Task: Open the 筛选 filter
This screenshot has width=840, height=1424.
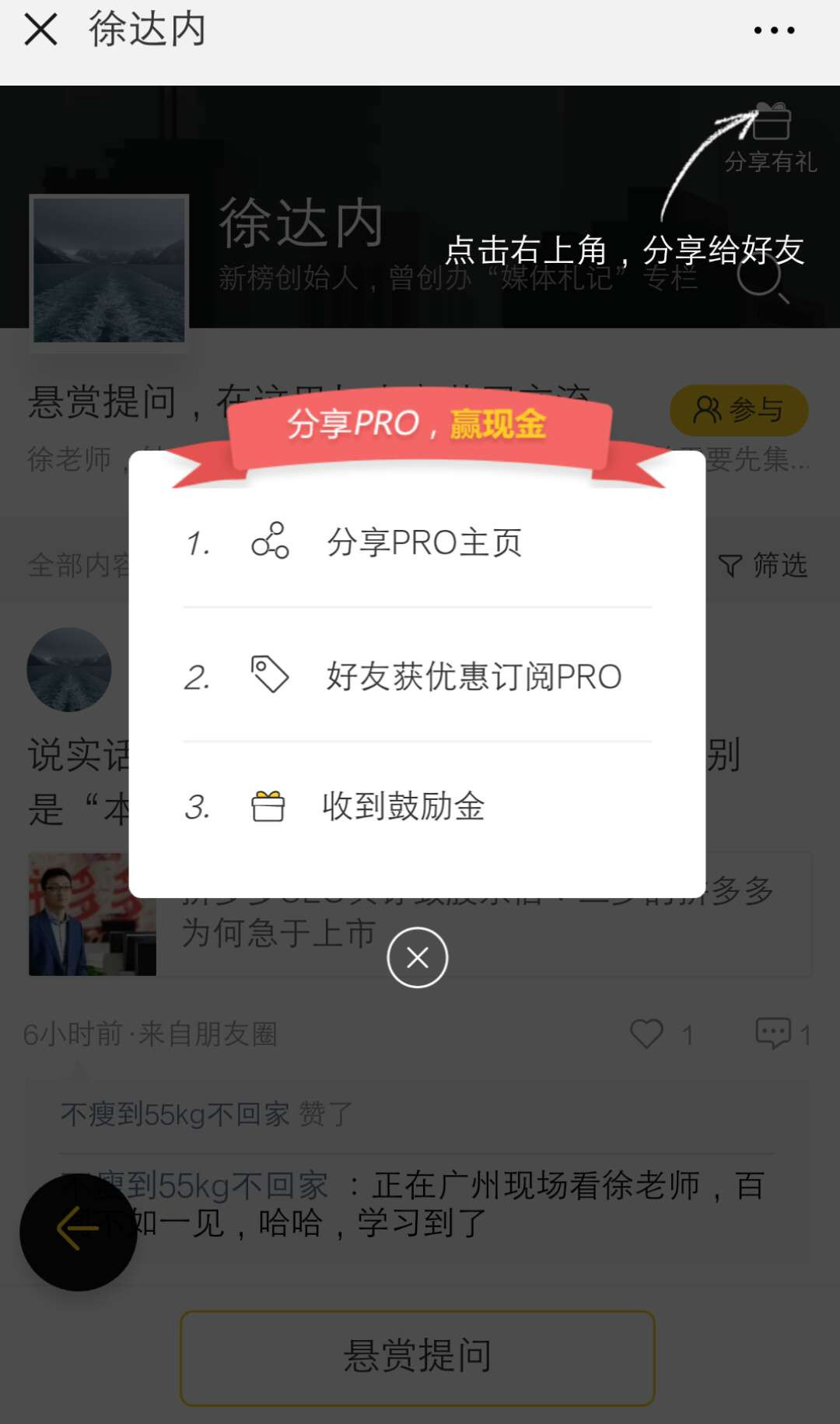Action: (763, 565)
